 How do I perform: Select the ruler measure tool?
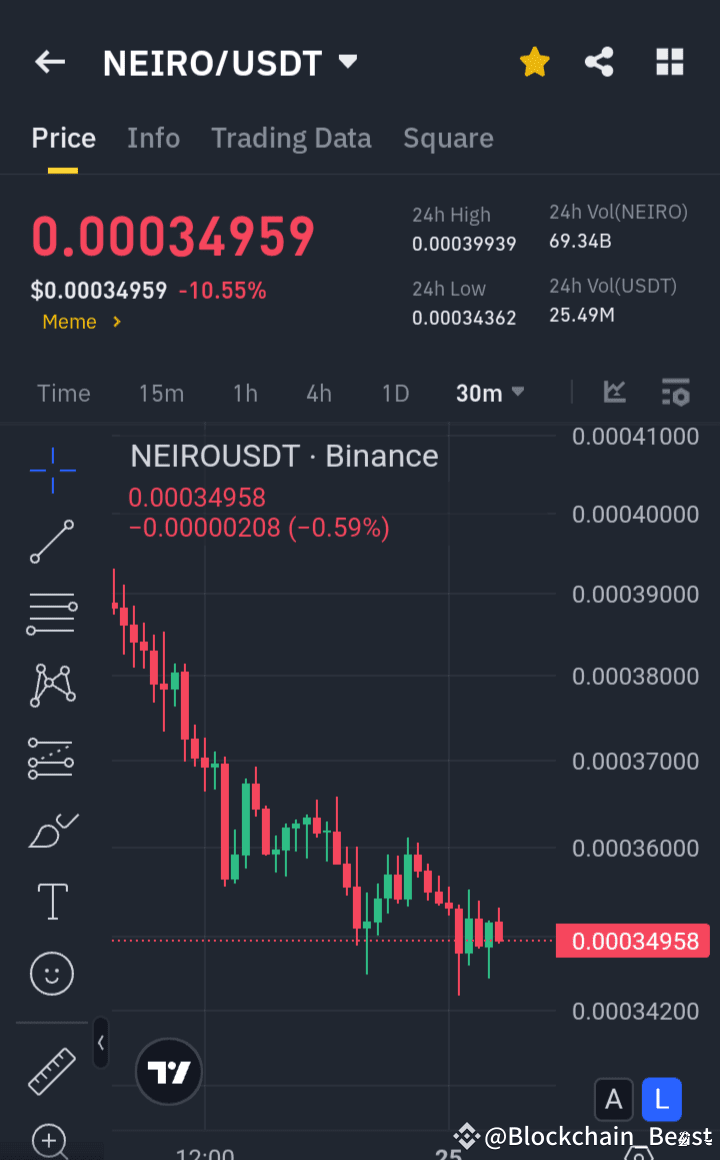pos(51,1070)
